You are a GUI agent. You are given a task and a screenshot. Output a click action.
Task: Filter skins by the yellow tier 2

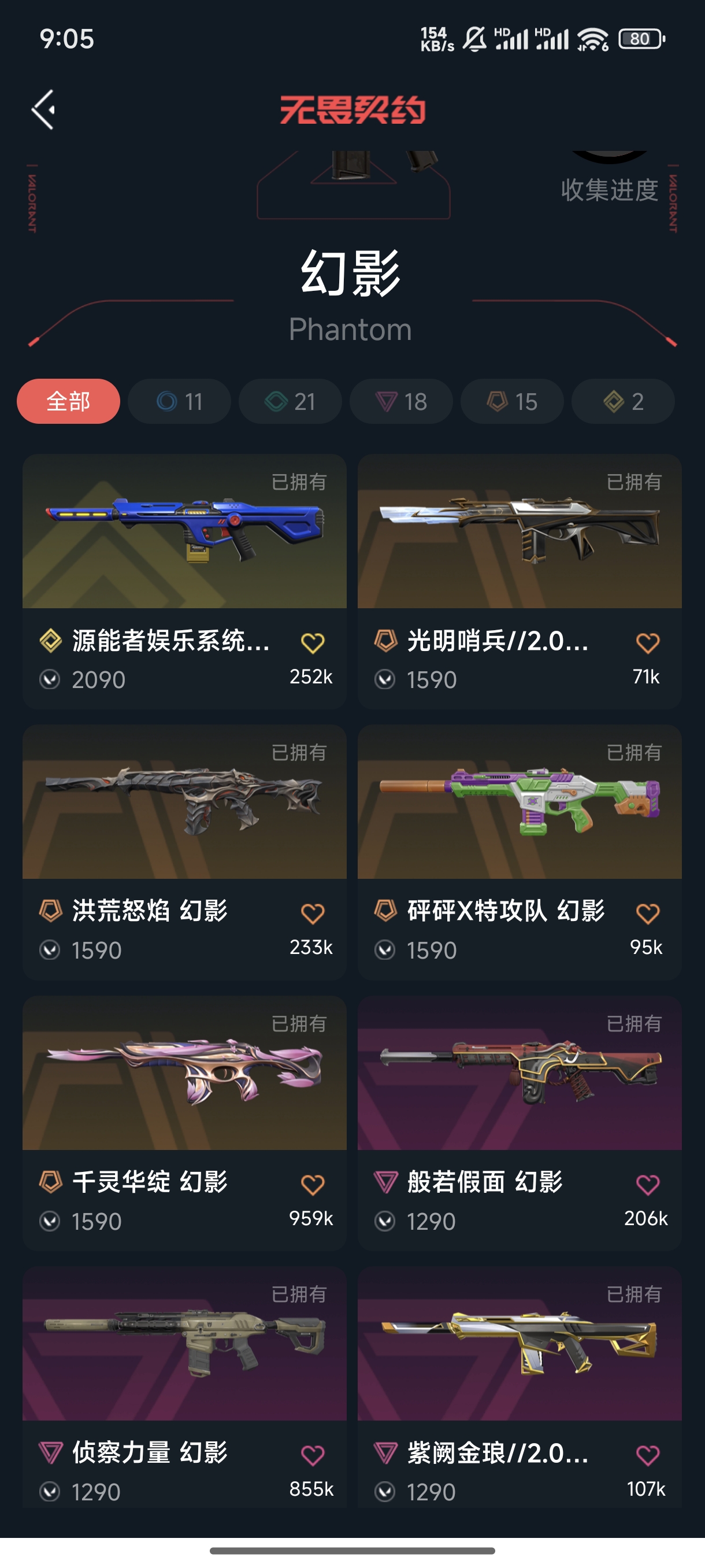(624, 401)
